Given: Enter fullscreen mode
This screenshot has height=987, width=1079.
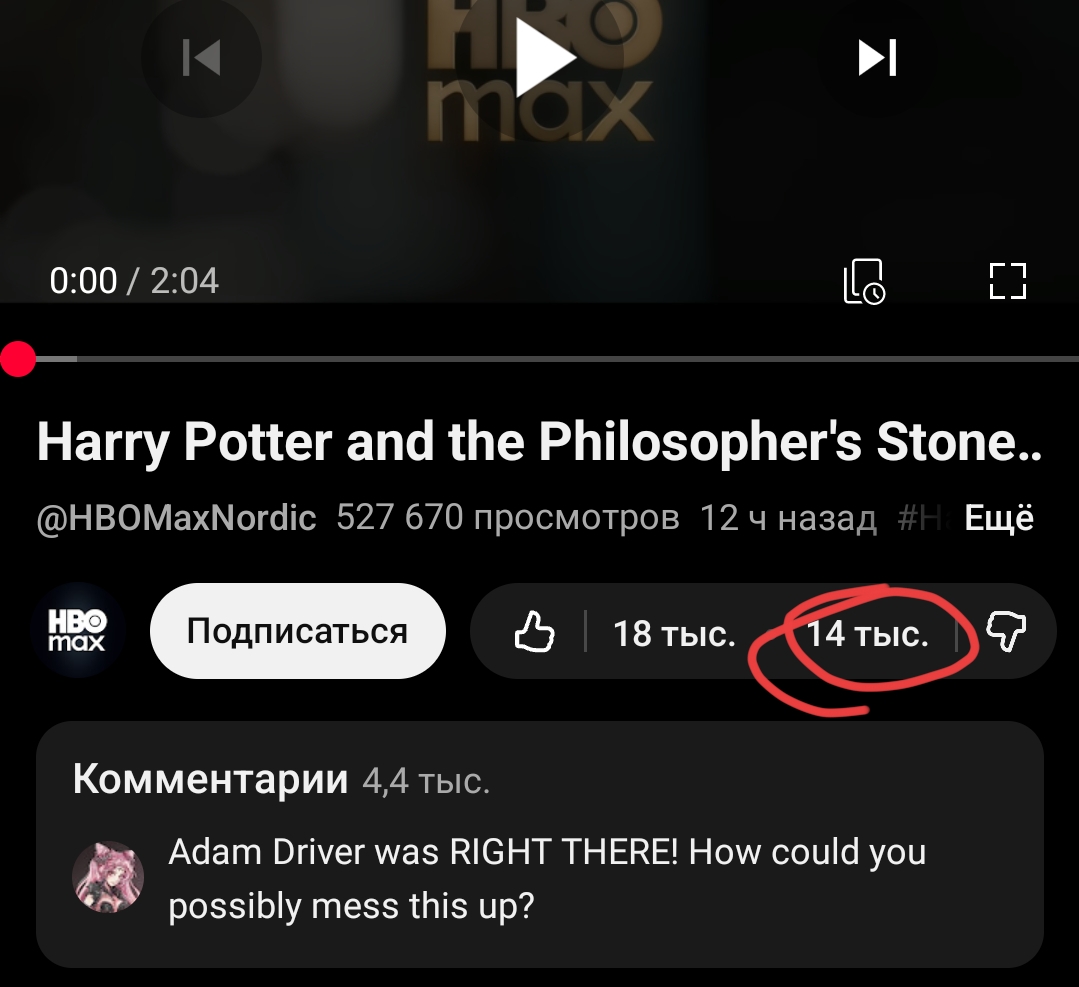Looking at the screenshot, I should tap(1007, 281).
